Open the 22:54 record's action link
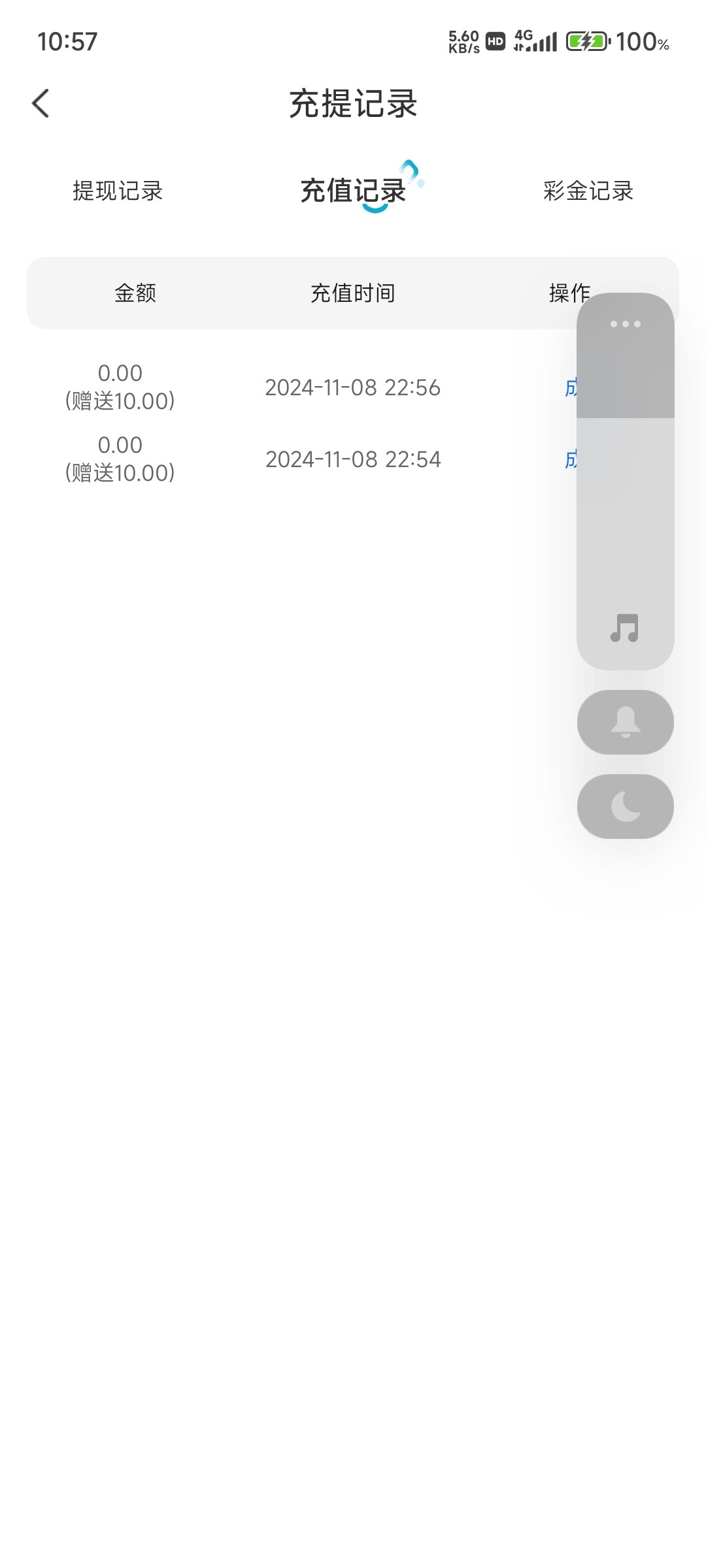The height and width of the screenshot is (1568, 706). click(571, 459)
